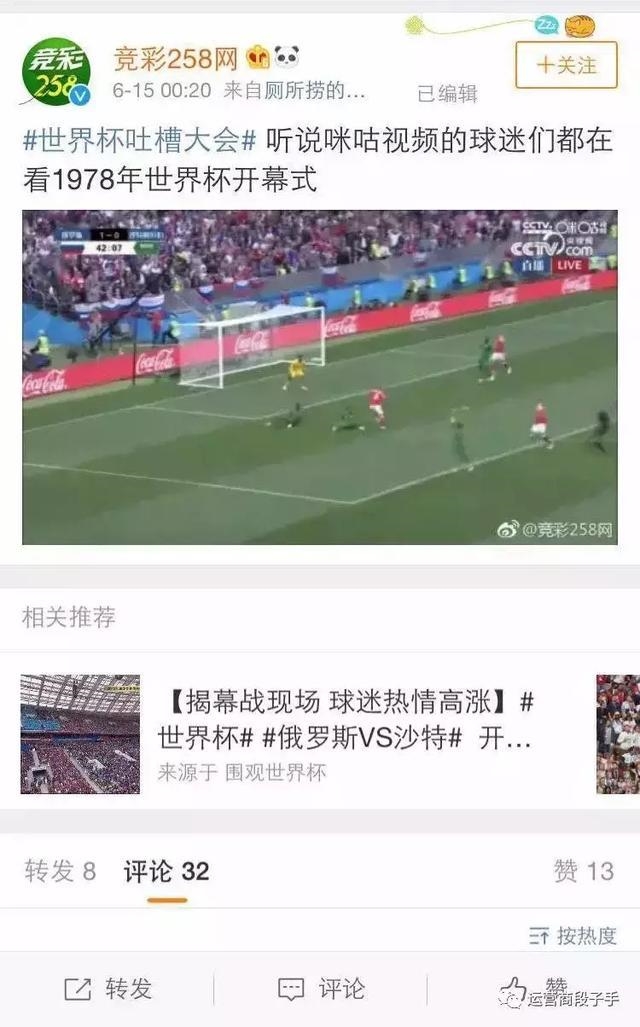This screenshot has width=640, height=1027.
Task: Open the 竞彩258网 username link
Action: [x=176, y=58]
